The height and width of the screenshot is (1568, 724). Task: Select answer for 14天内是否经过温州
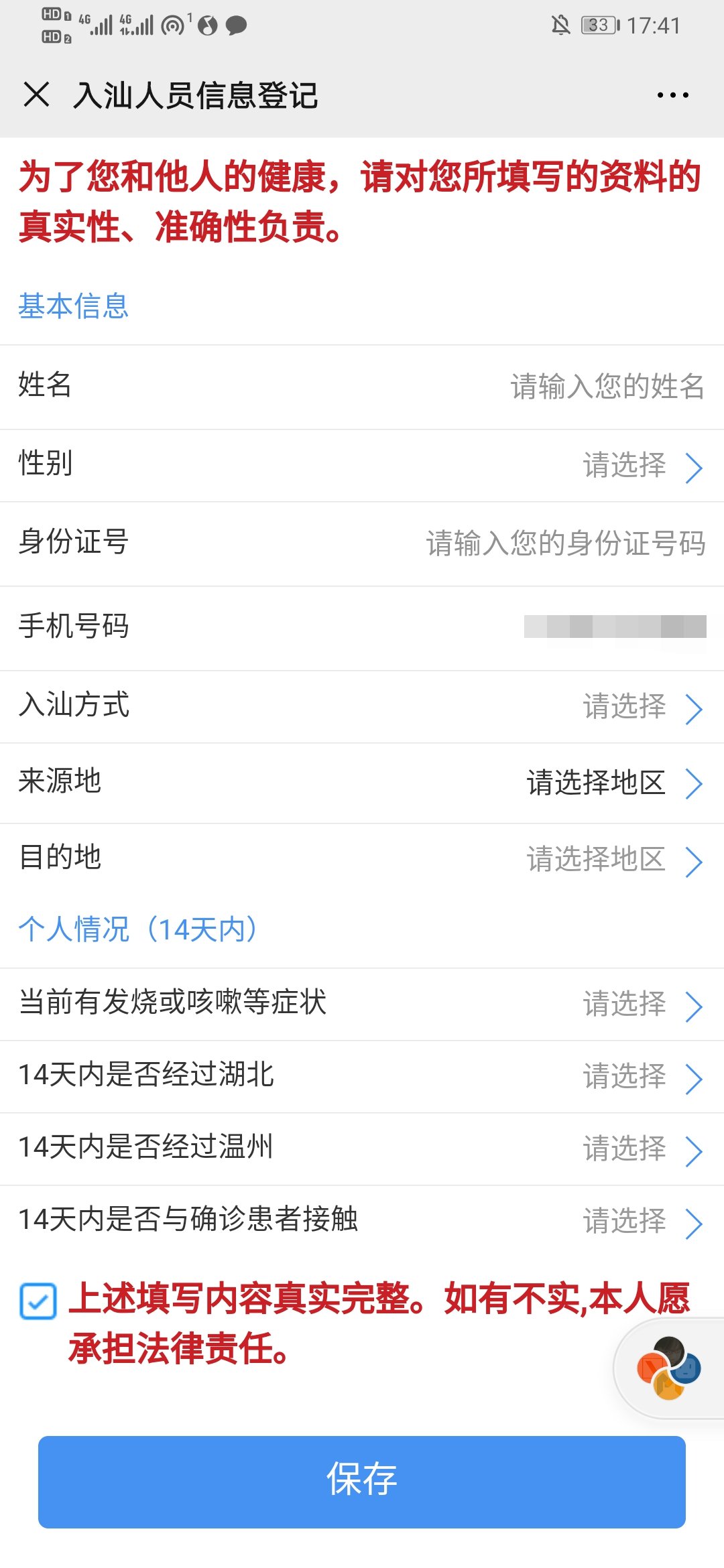(640, 1149)
